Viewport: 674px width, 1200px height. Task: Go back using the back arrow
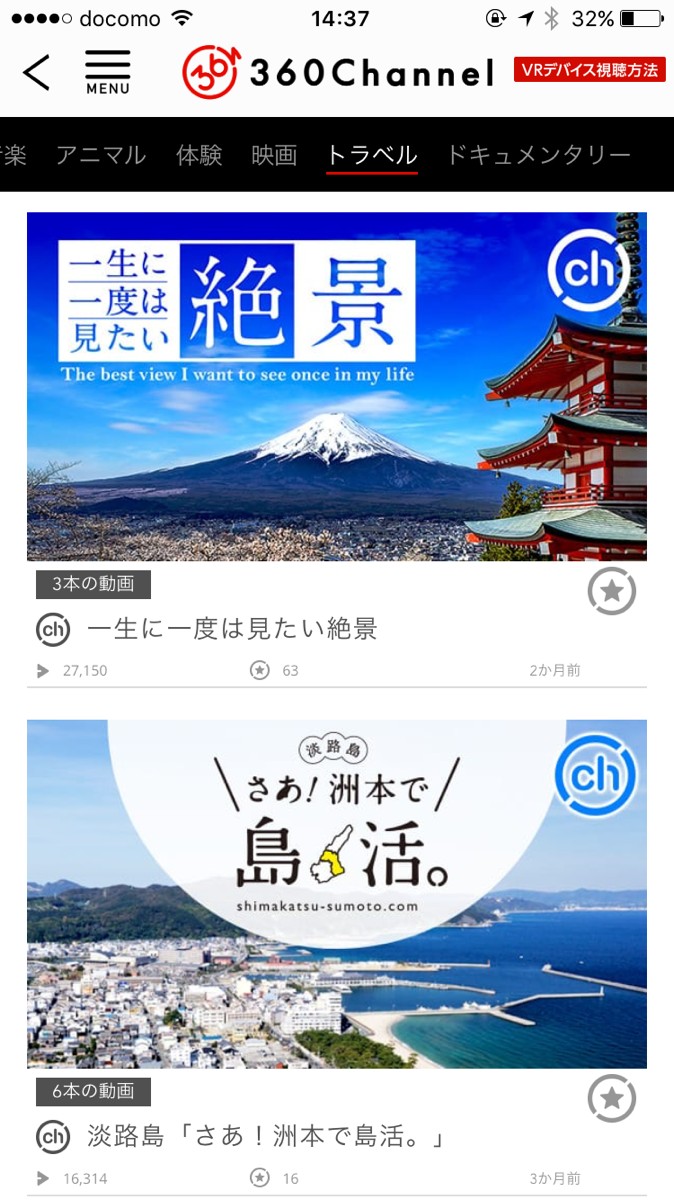(x=36, y=72)
